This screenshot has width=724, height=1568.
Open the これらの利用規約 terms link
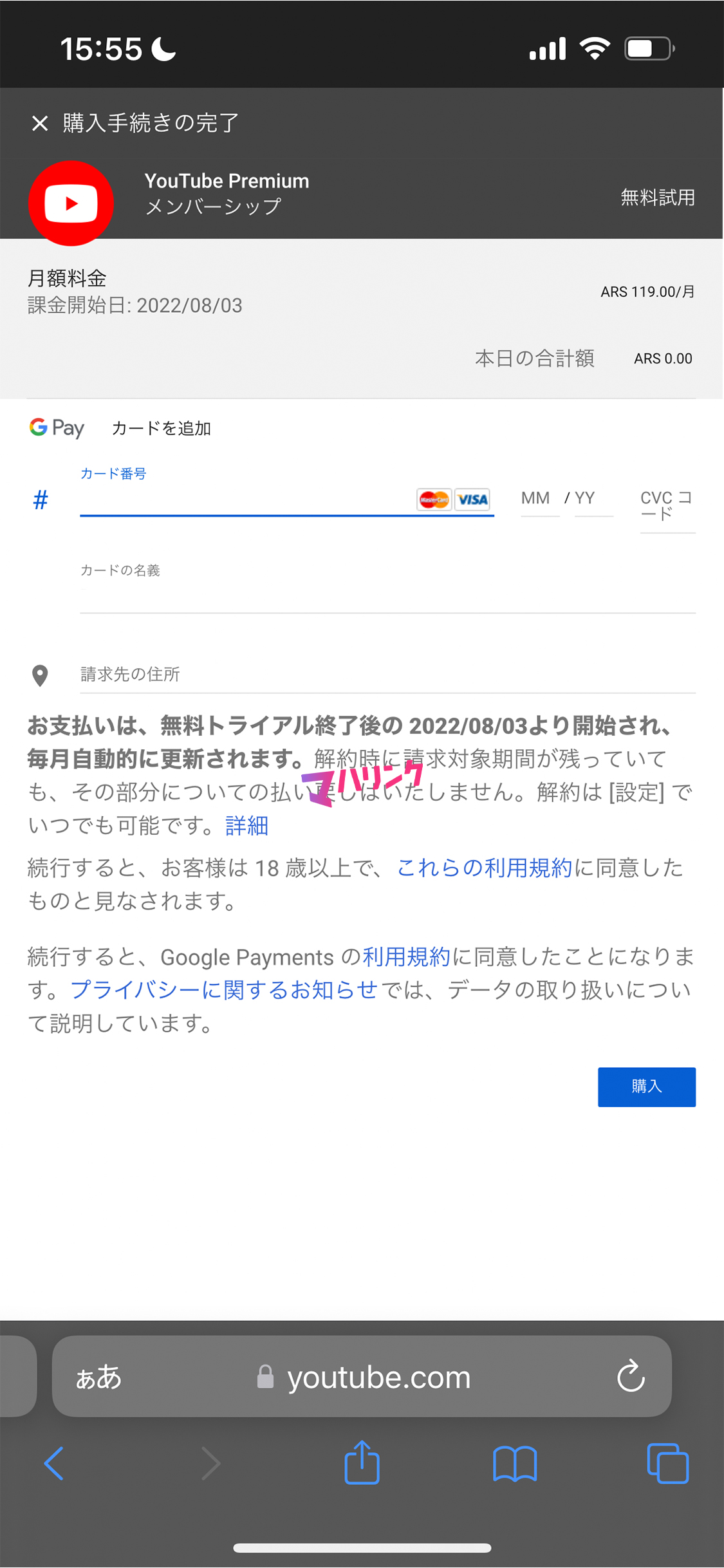coord(484,868)
